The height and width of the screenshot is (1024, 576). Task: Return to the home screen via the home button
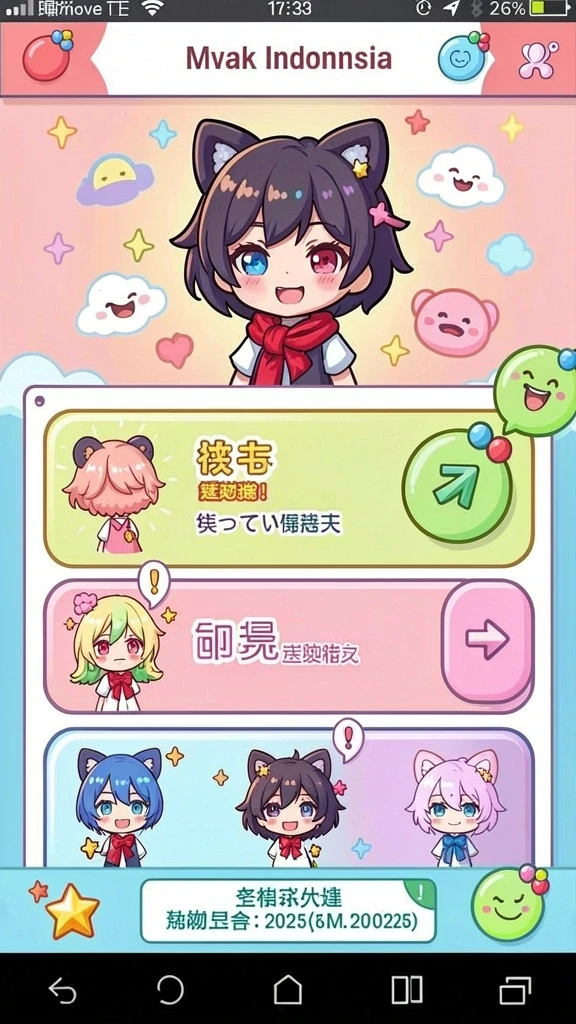pos(288,990)
